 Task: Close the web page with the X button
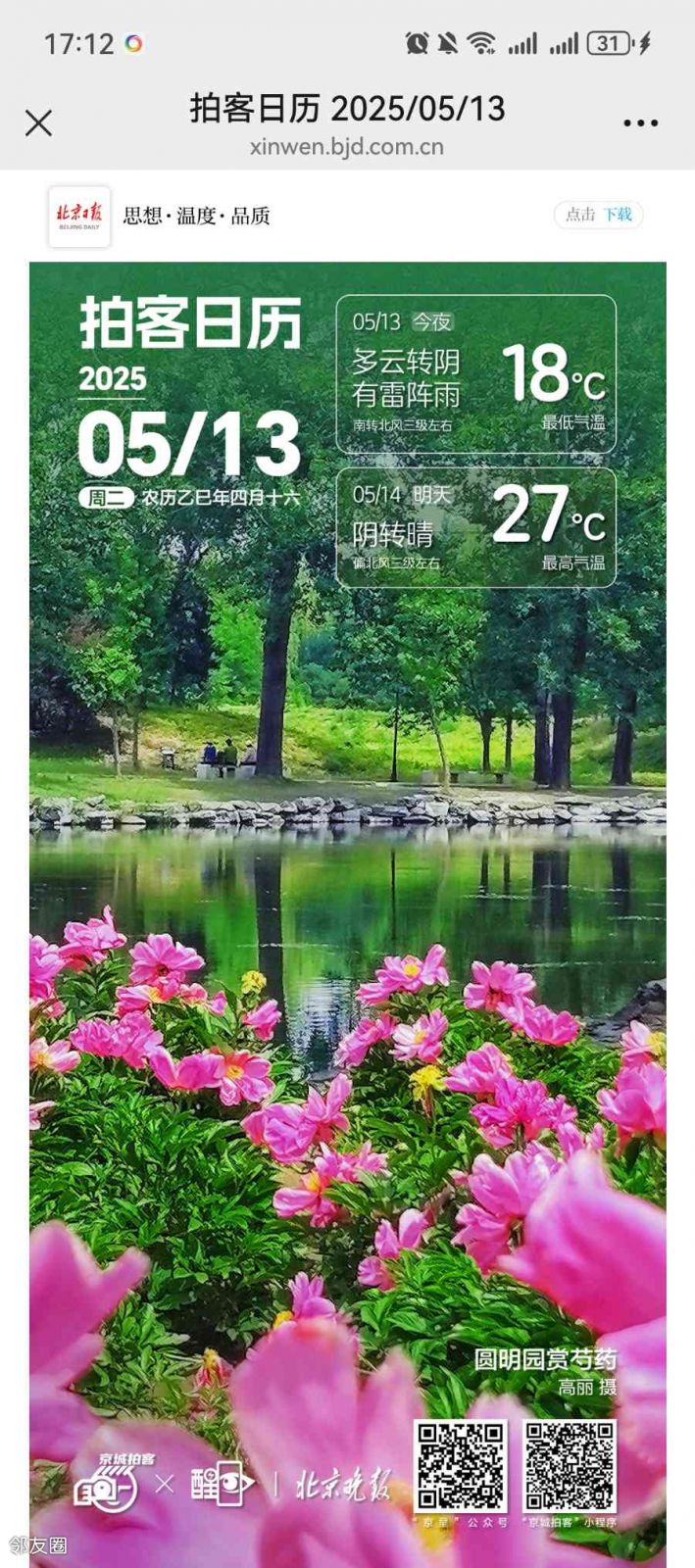(x=38, y=122)
